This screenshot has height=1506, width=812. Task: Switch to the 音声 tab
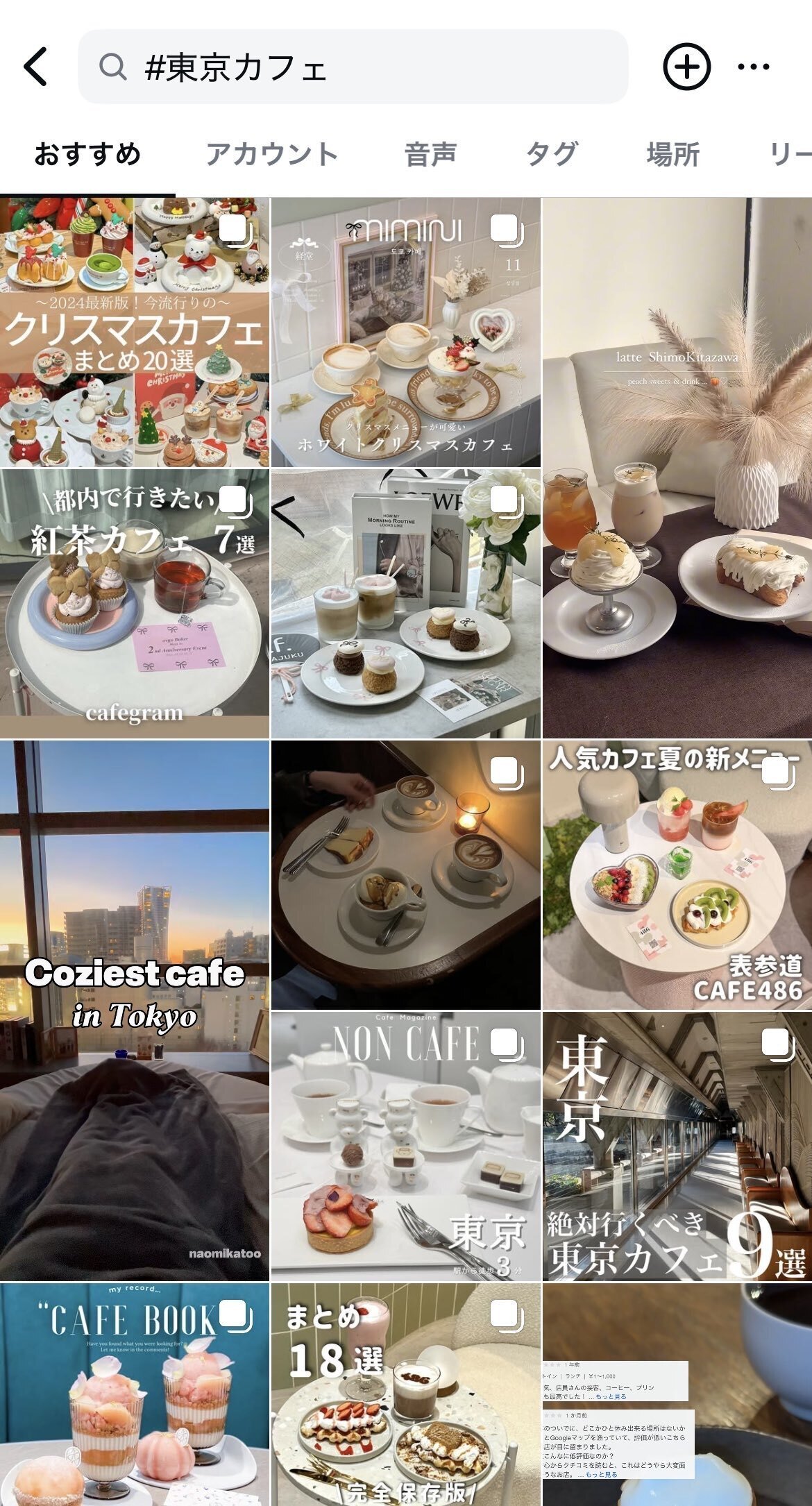click(x=430, y=154)
